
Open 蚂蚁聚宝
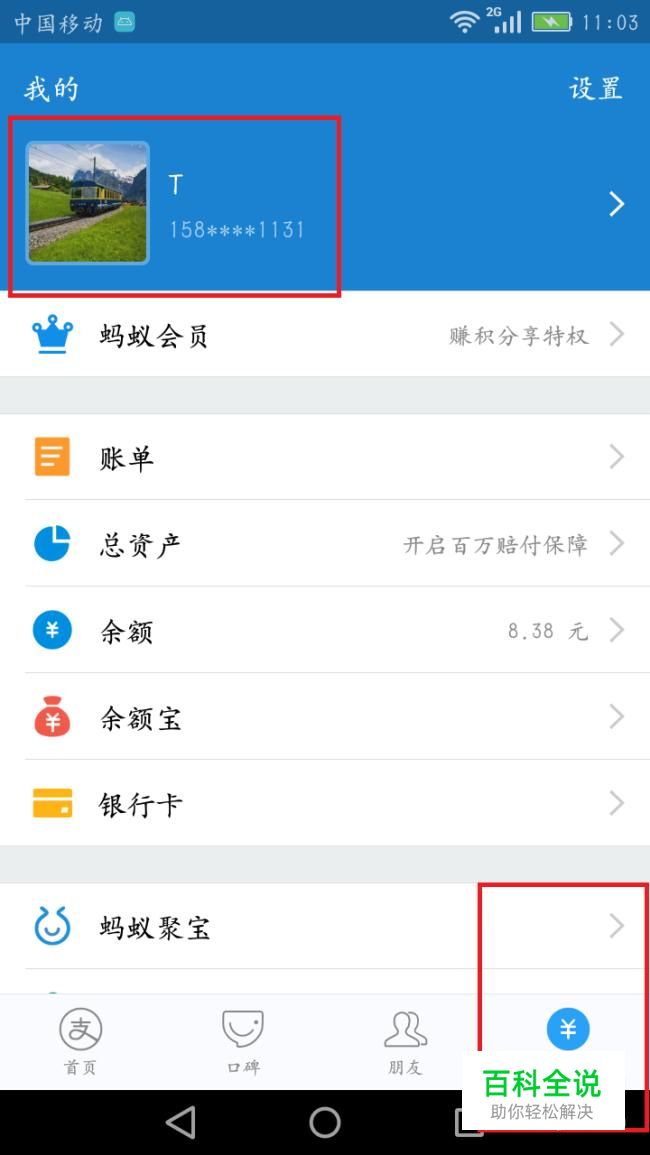point(324,927)
